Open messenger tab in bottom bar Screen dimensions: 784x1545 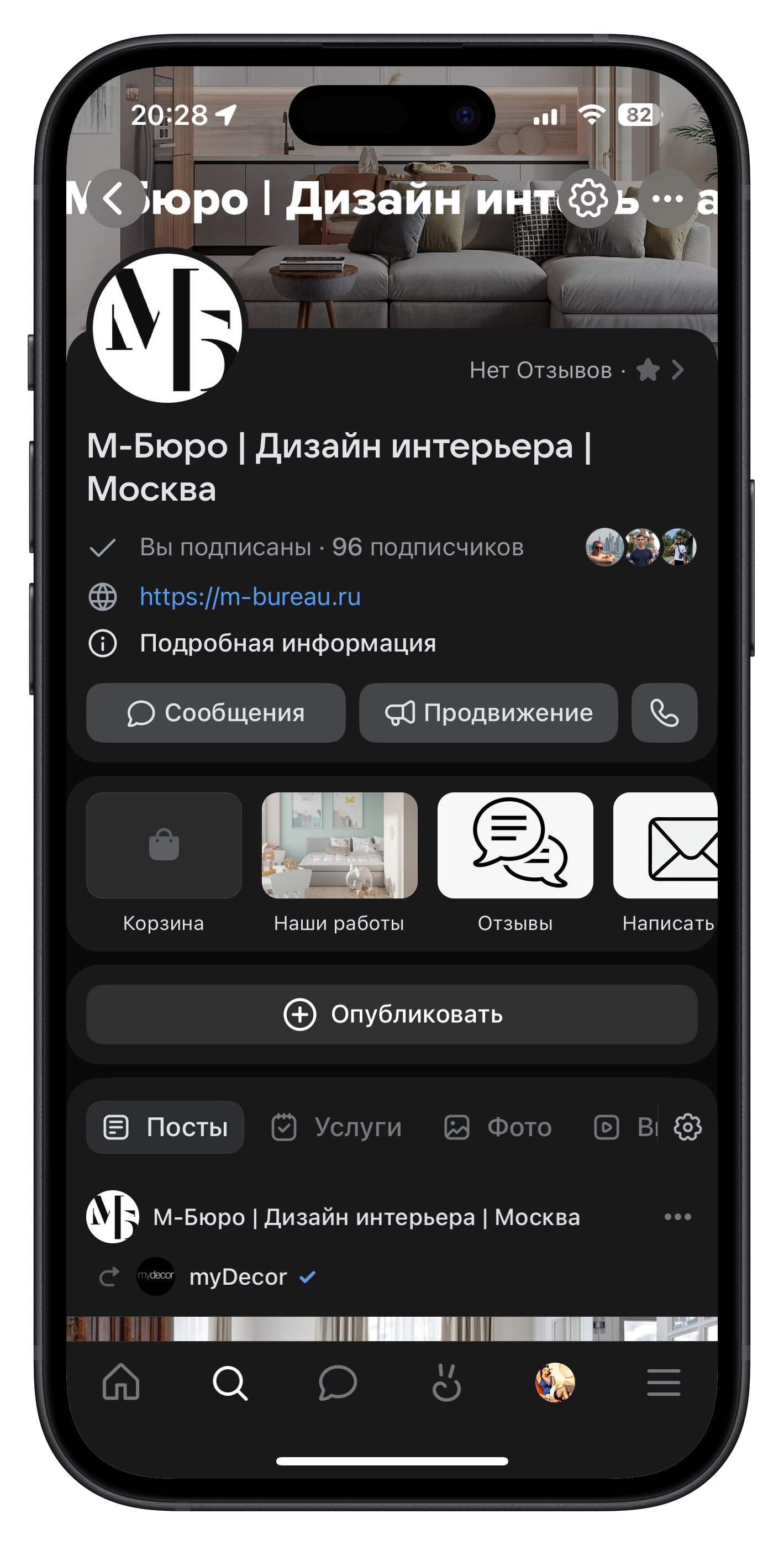pyautogui.click(x=338, y=1383)
